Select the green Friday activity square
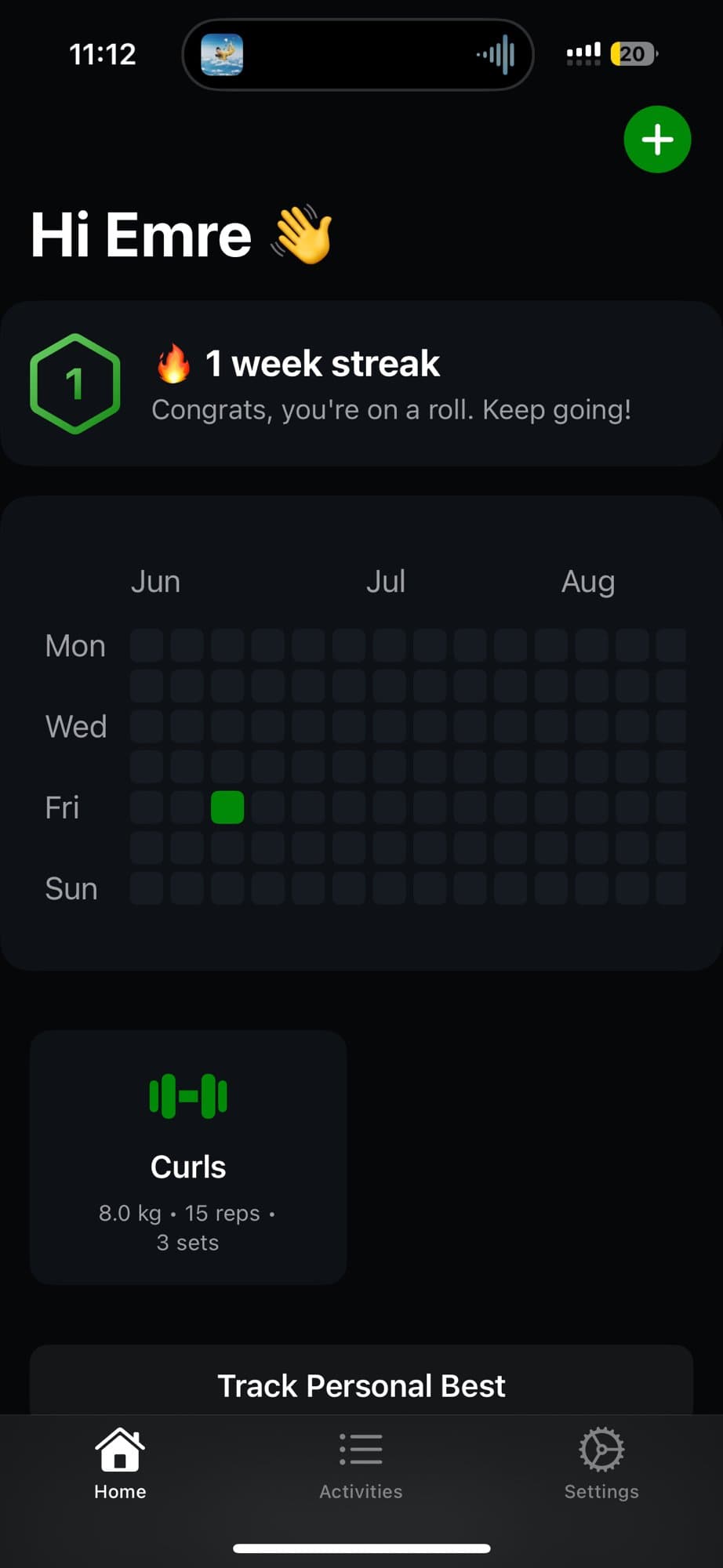Viewport: 723px width, 1568px height. (x=227, y=808)
